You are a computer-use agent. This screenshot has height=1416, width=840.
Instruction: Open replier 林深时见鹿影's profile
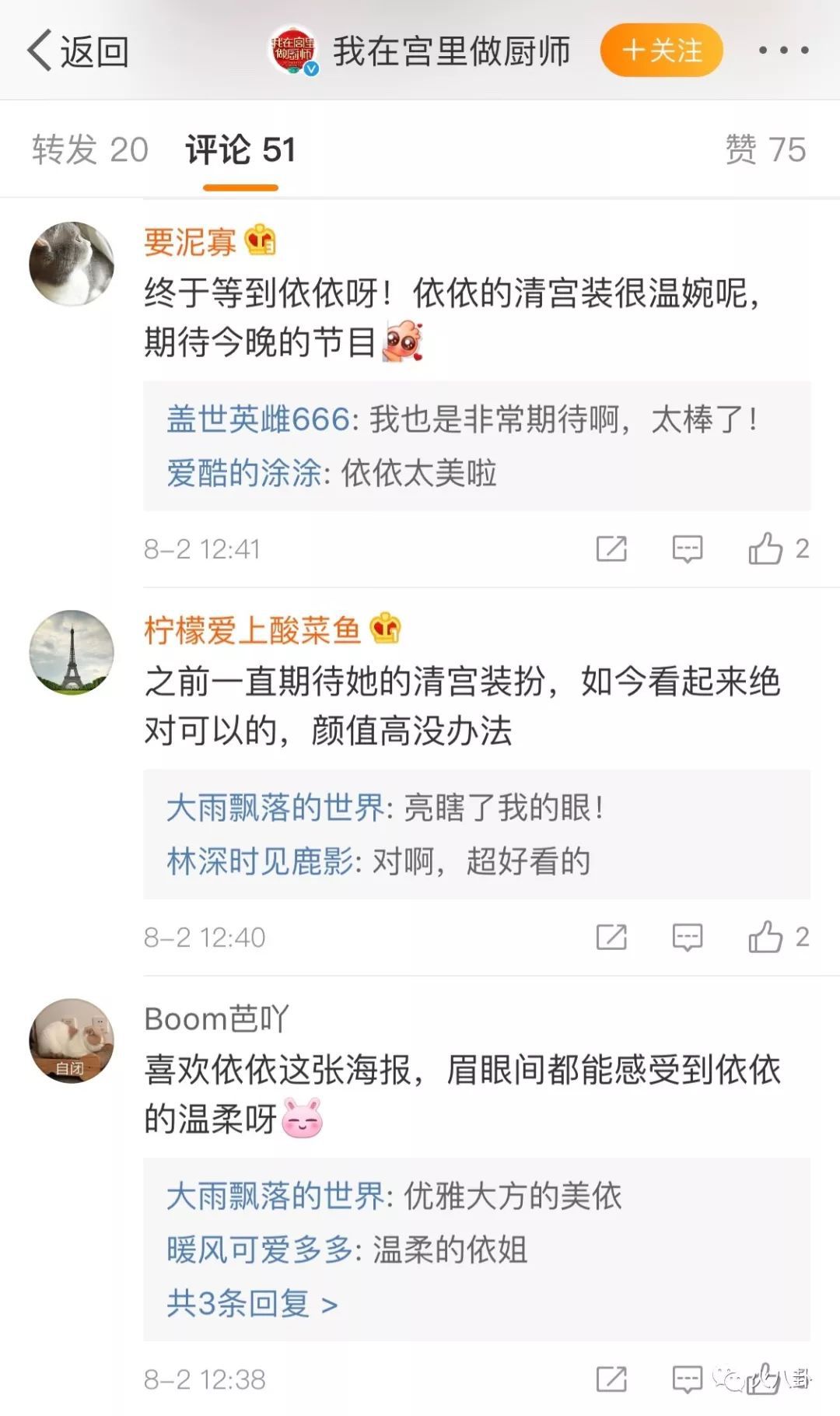point(260,861)
